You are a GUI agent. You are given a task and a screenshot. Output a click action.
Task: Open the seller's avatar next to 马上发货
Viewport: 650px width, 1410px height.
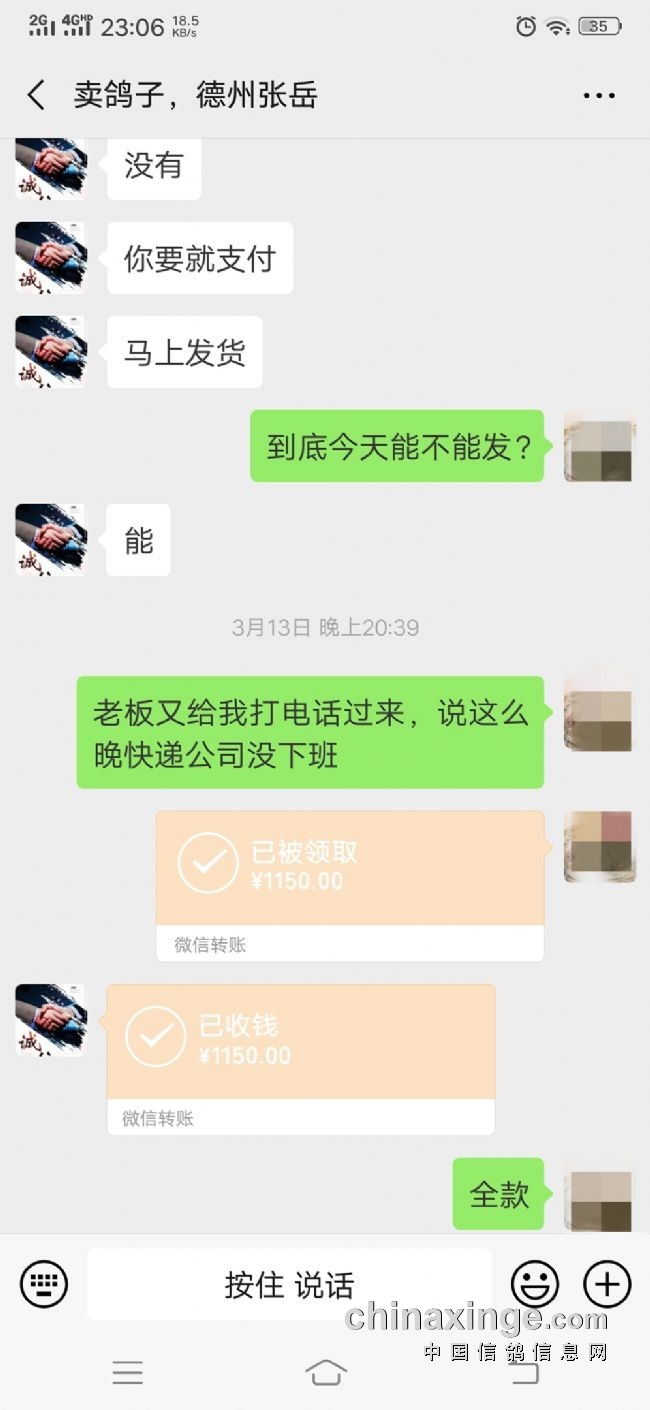click(51, 352)
